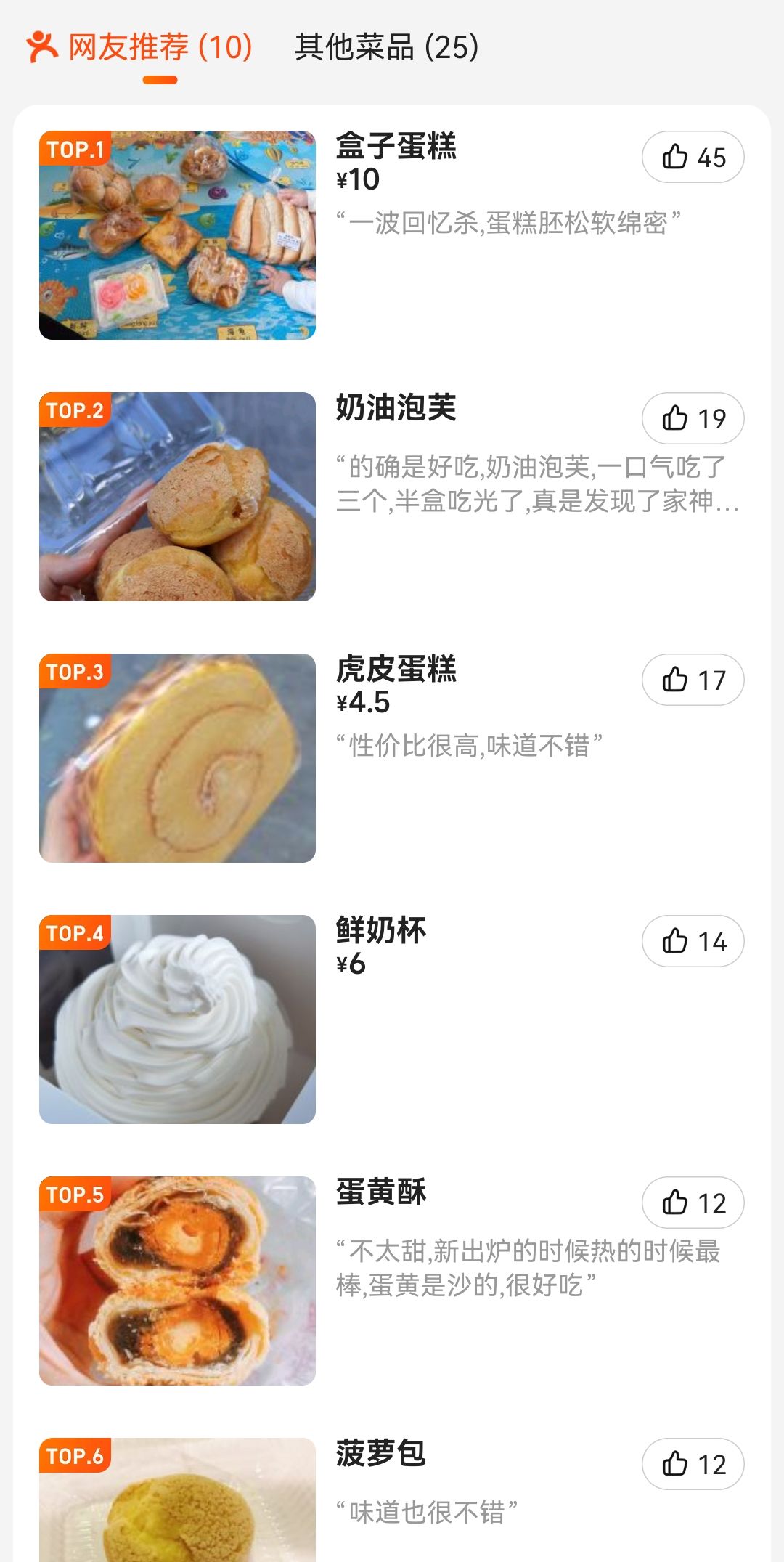View the TOP.2 奶油泡芙 photo
Image resolution: width=784 pixels, height=1562 pixels.
click(x=177, y=497)
